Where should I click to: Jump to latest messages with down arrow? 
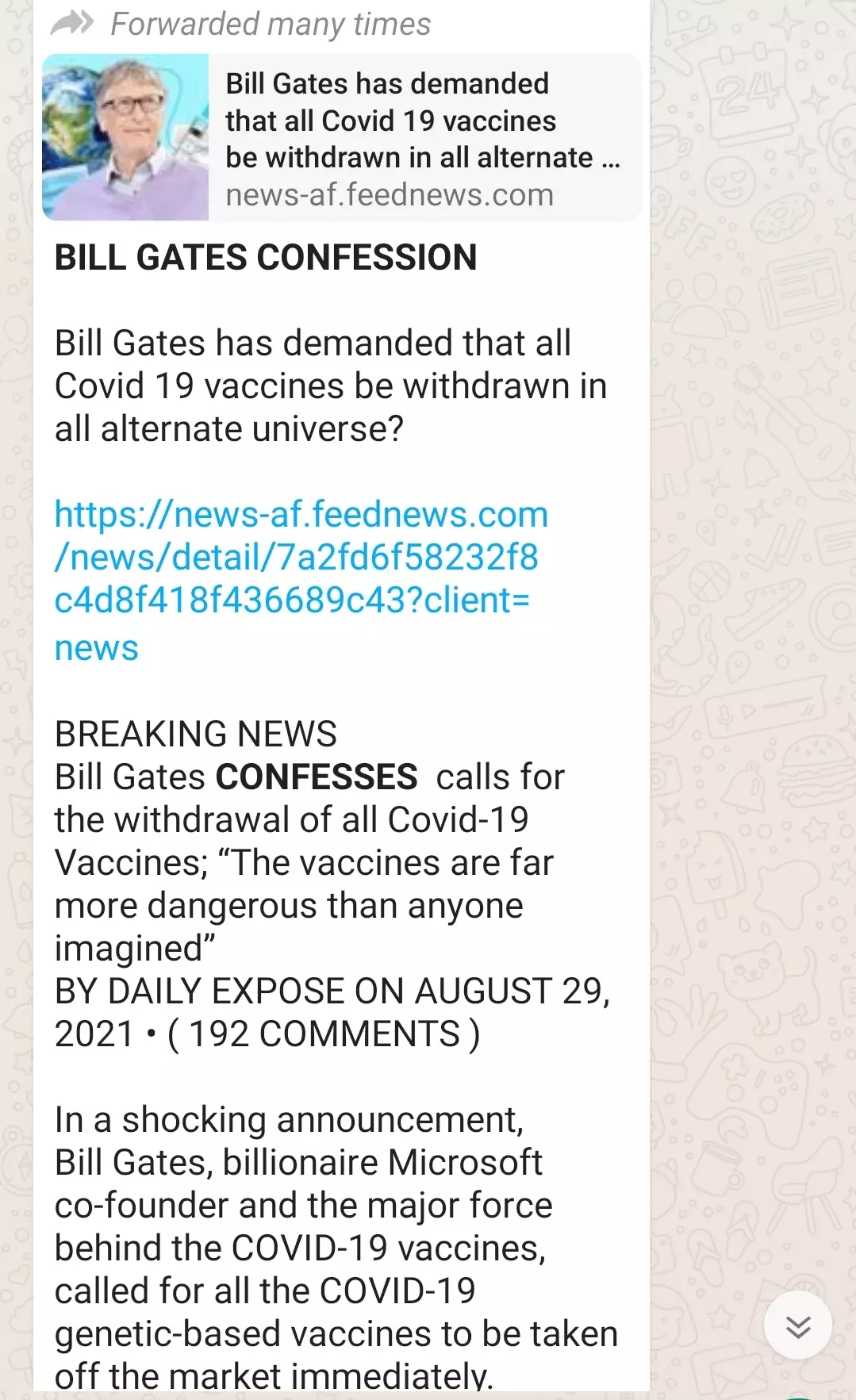point(797,1325)
